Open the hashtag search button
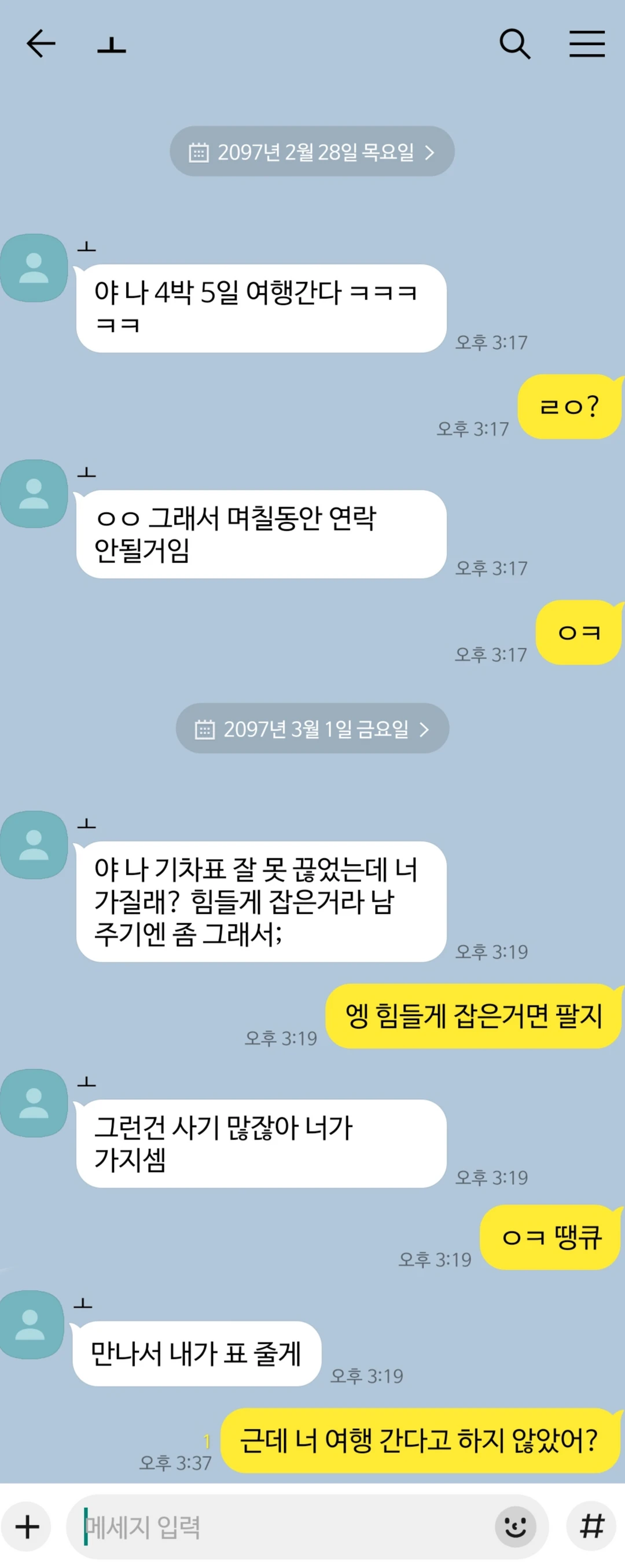The height and width of the screenshot is (1568, 625). 591,1526
